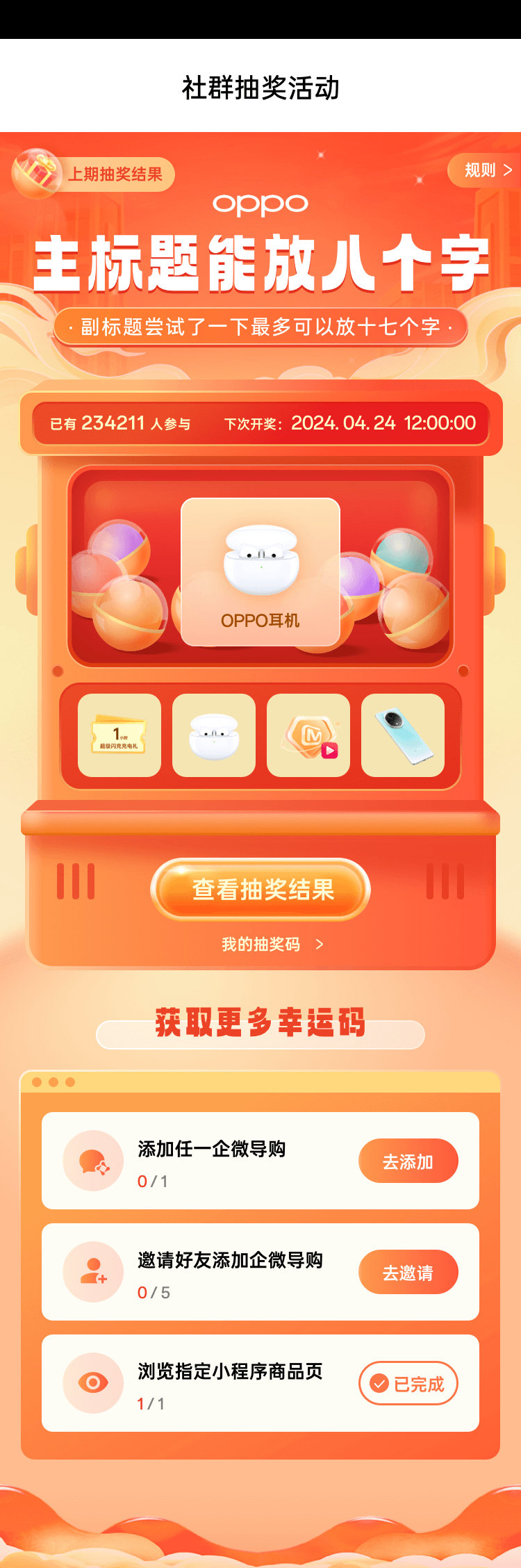Open the 规则 rules page
This screenshot has width=521, height=1568.
point(486,170)
